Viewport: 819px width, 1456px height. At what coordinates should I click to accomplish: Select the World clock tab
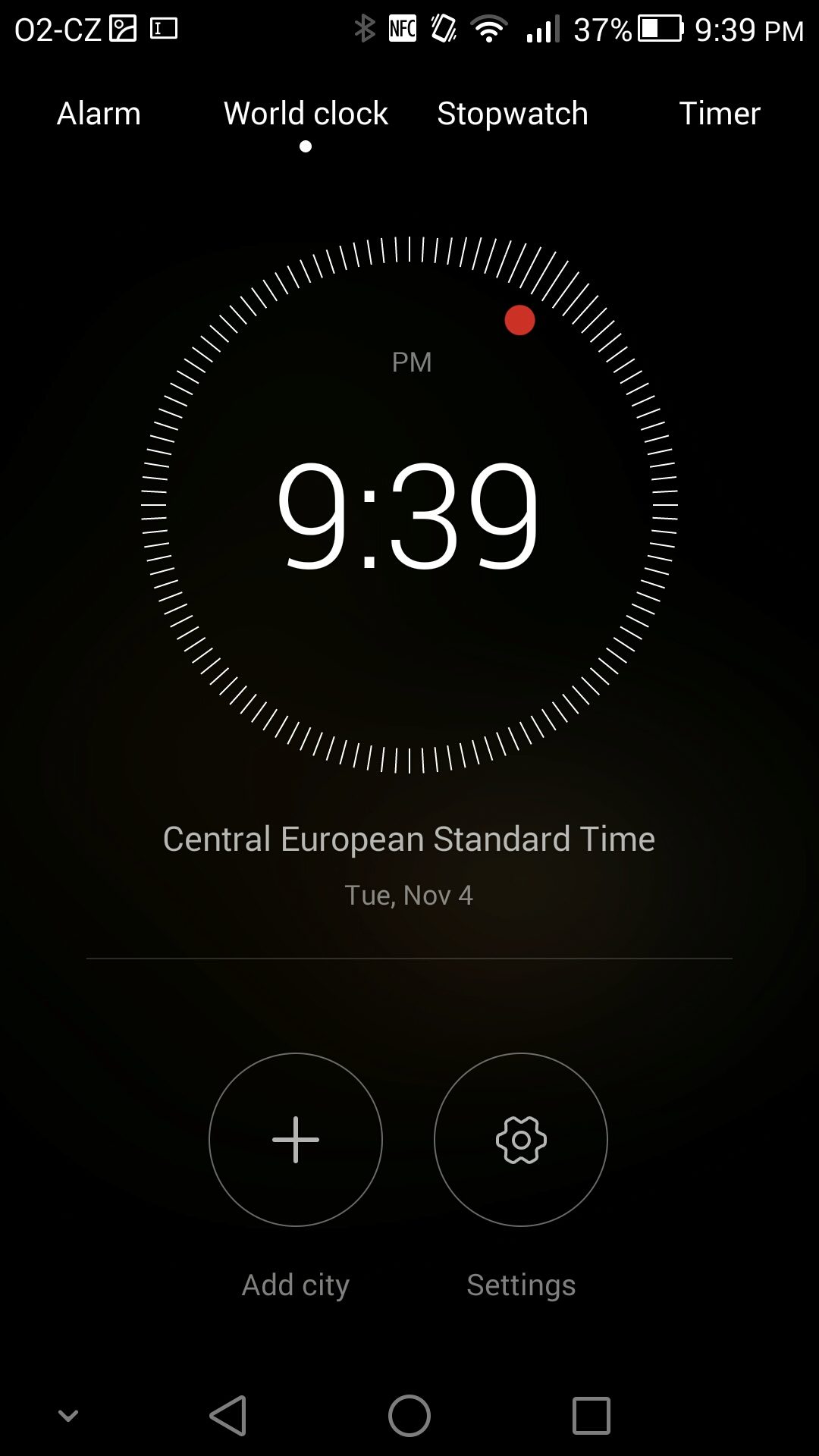(x=306, y=114)
